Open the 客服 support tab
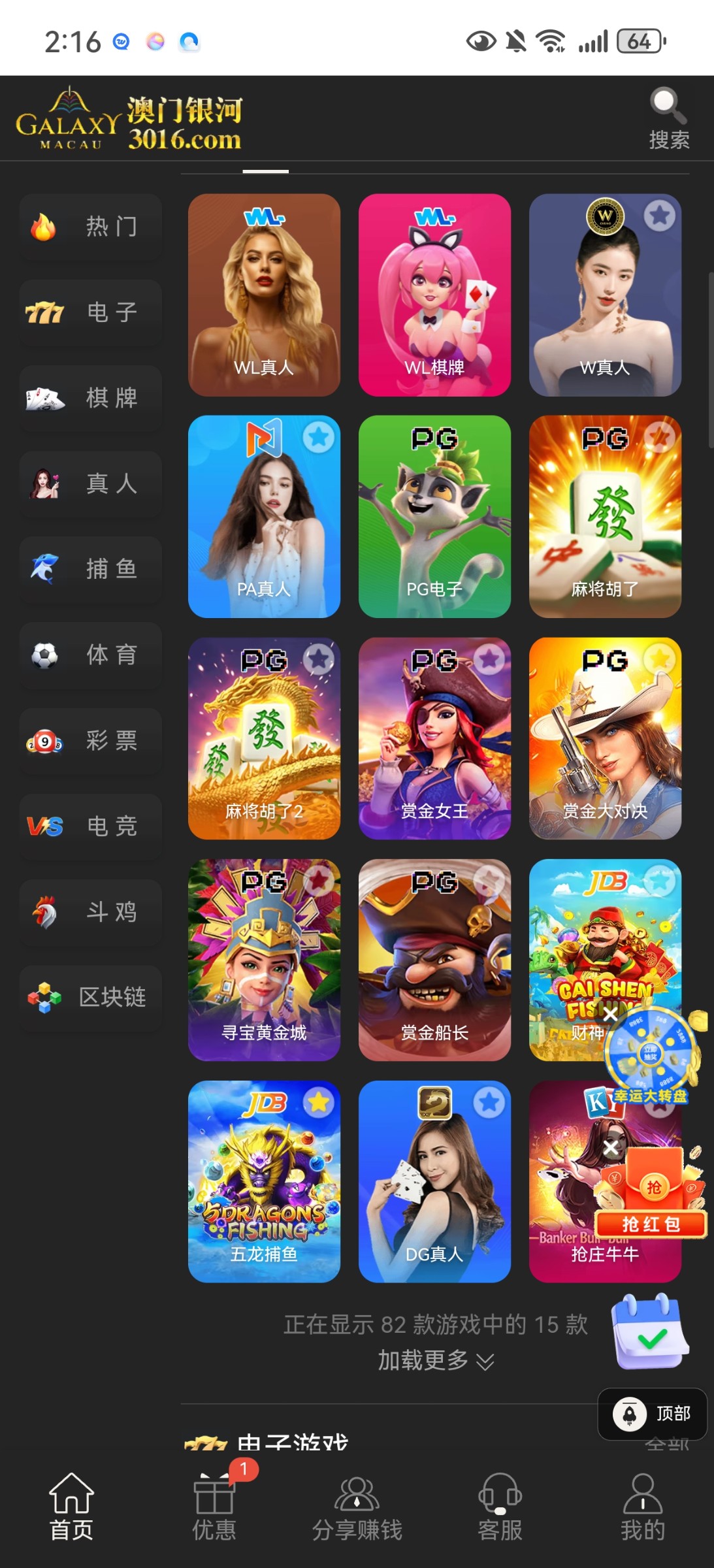Screen dimensions: 714x1568 tap(500, 1507)
